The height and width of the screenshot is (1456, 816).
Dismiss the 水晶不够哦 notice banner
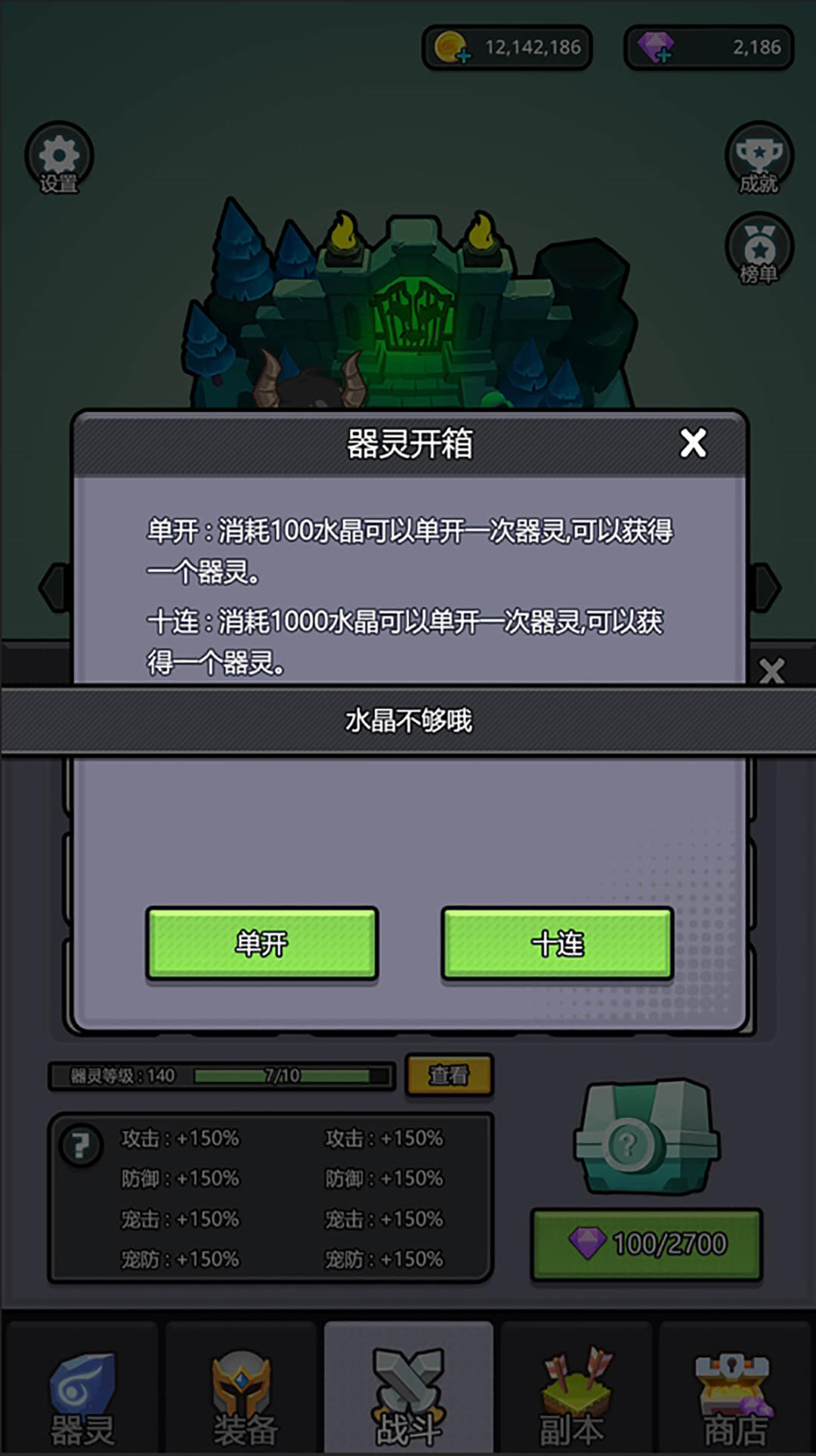coord(408,720)
